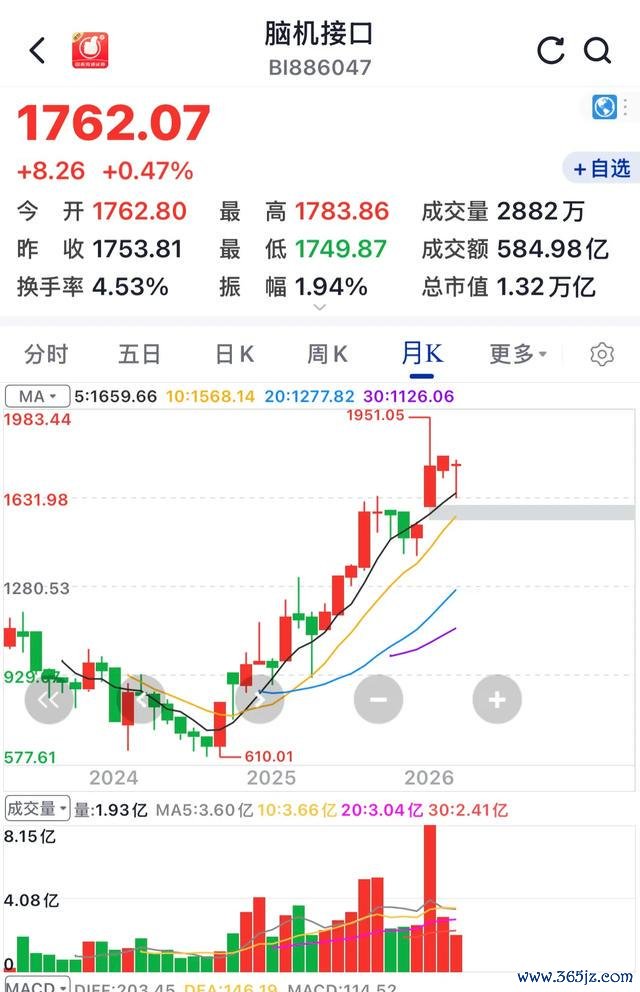Select the 月K chart tab
Screen dimensions: 640x992
pos(422,354)
